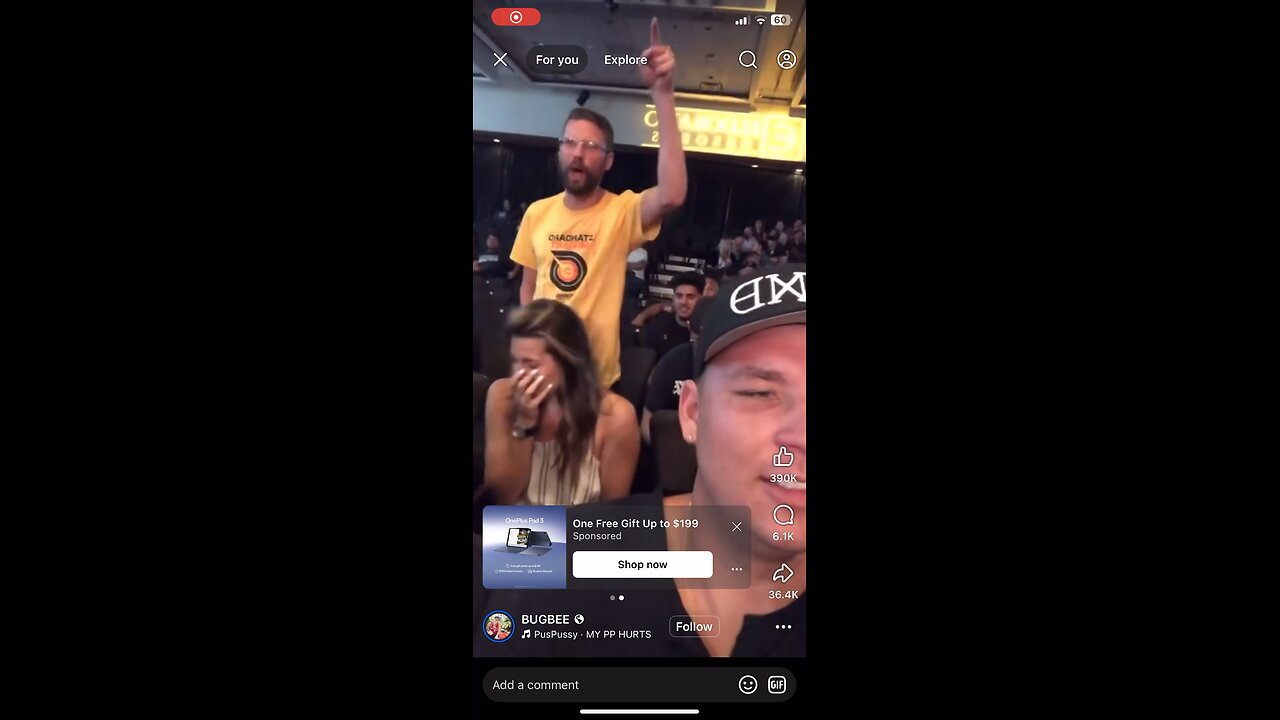Open the GIF picker in comment bar
This screenshot has width=1280, height=720.
click(777, 685)
